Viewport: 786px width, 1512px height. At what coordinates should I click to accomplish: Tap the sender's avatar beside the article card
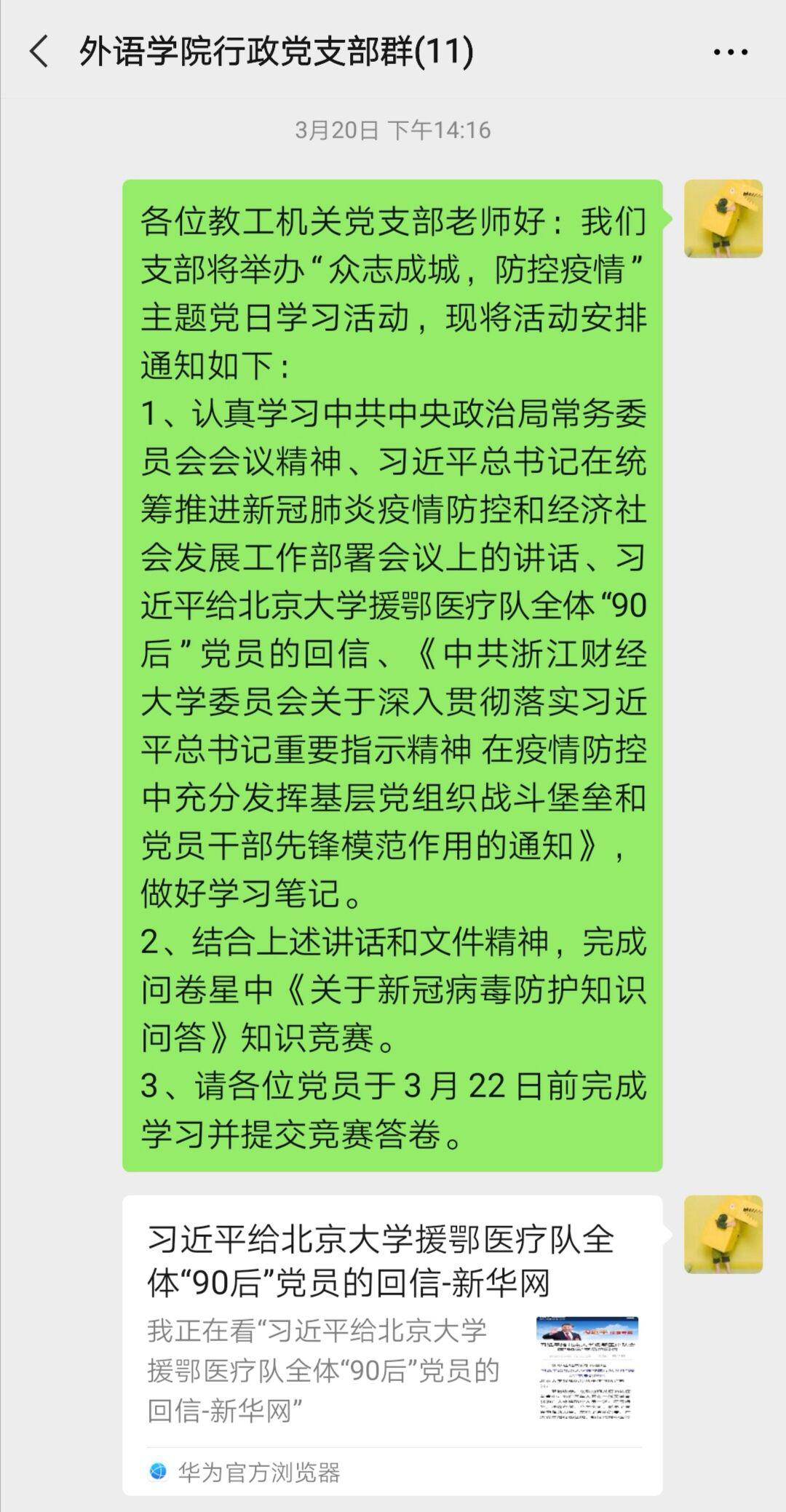pyautogui.click(x=723, y=1235)
